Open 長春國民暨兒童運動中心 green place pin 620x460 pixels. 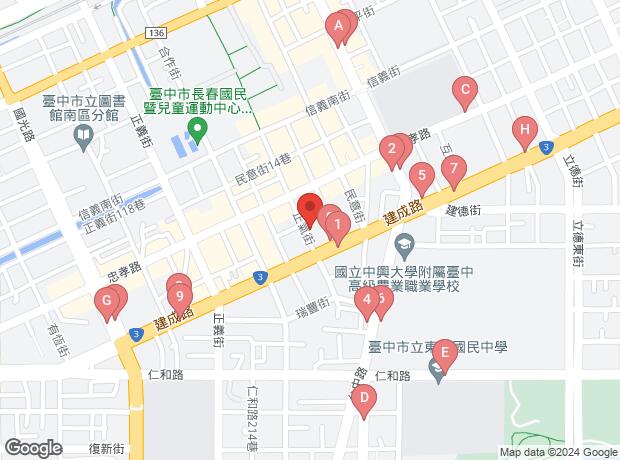[x=198, y=128]
